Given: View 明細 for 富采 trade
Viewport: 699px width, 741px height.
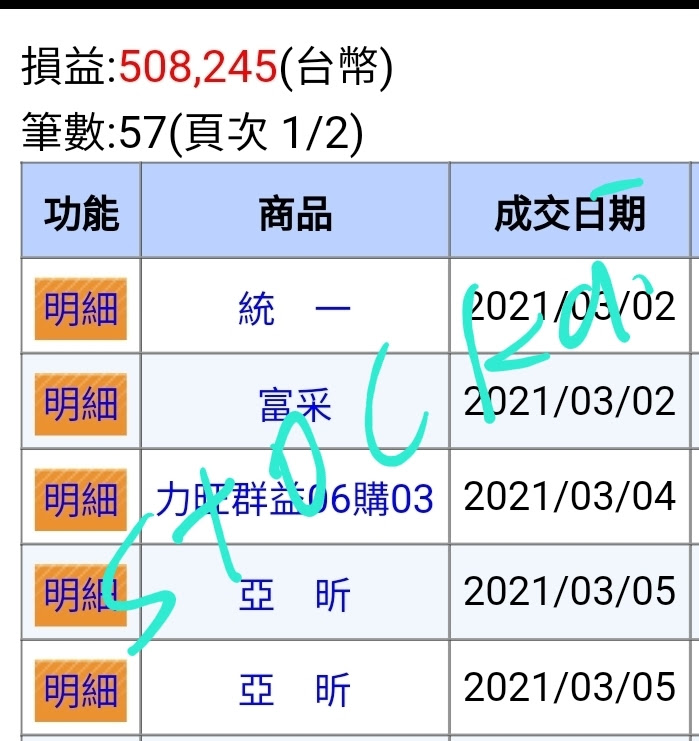Looking at the screenshot, I should point(80,404).
